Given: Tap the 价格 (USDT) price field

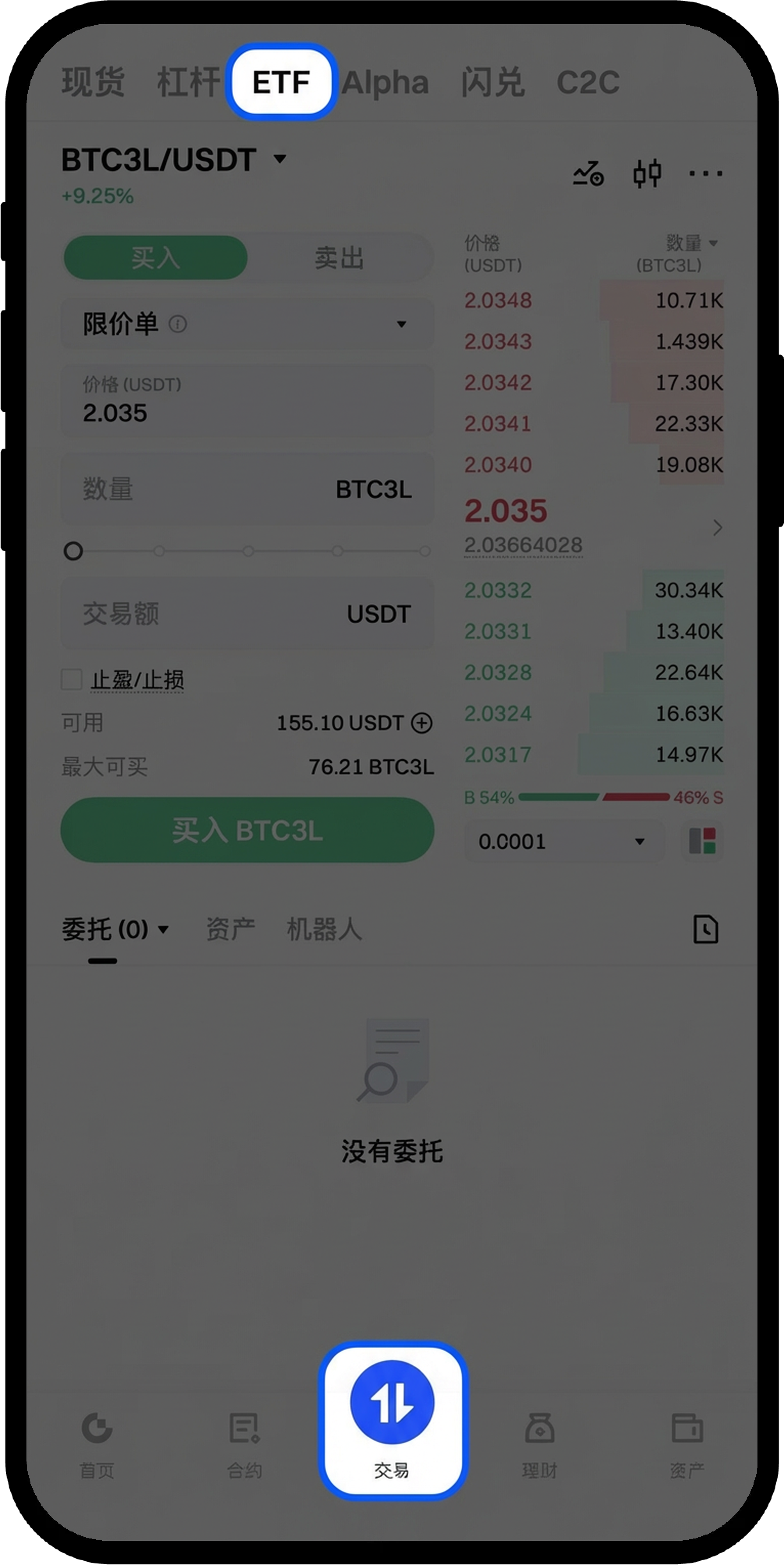Looking at the screenshot, I should click(247, 401).
